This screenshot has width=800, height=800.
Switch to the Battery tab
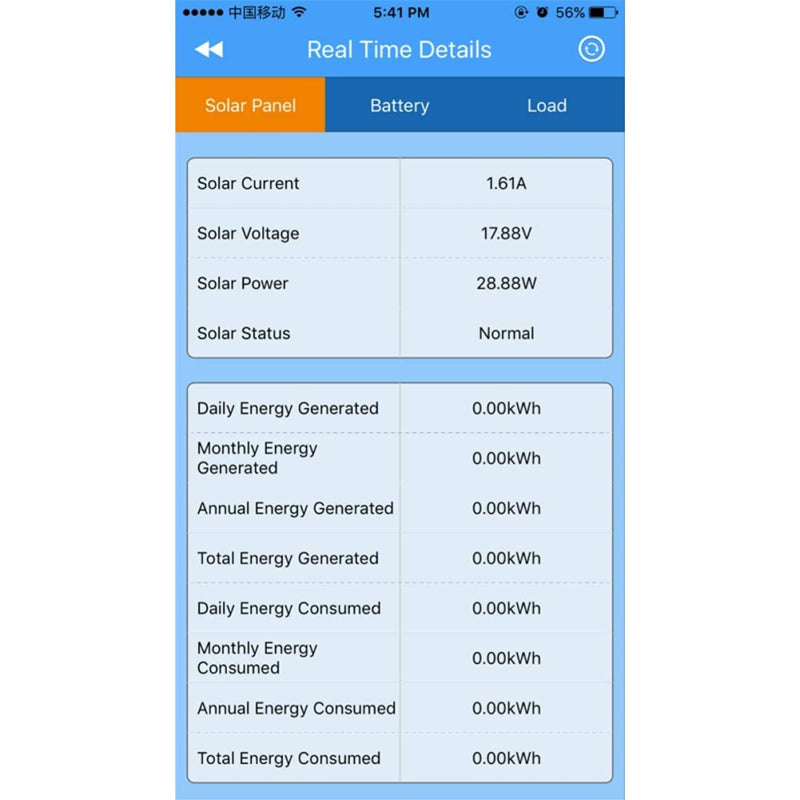[x=399, y=105]
